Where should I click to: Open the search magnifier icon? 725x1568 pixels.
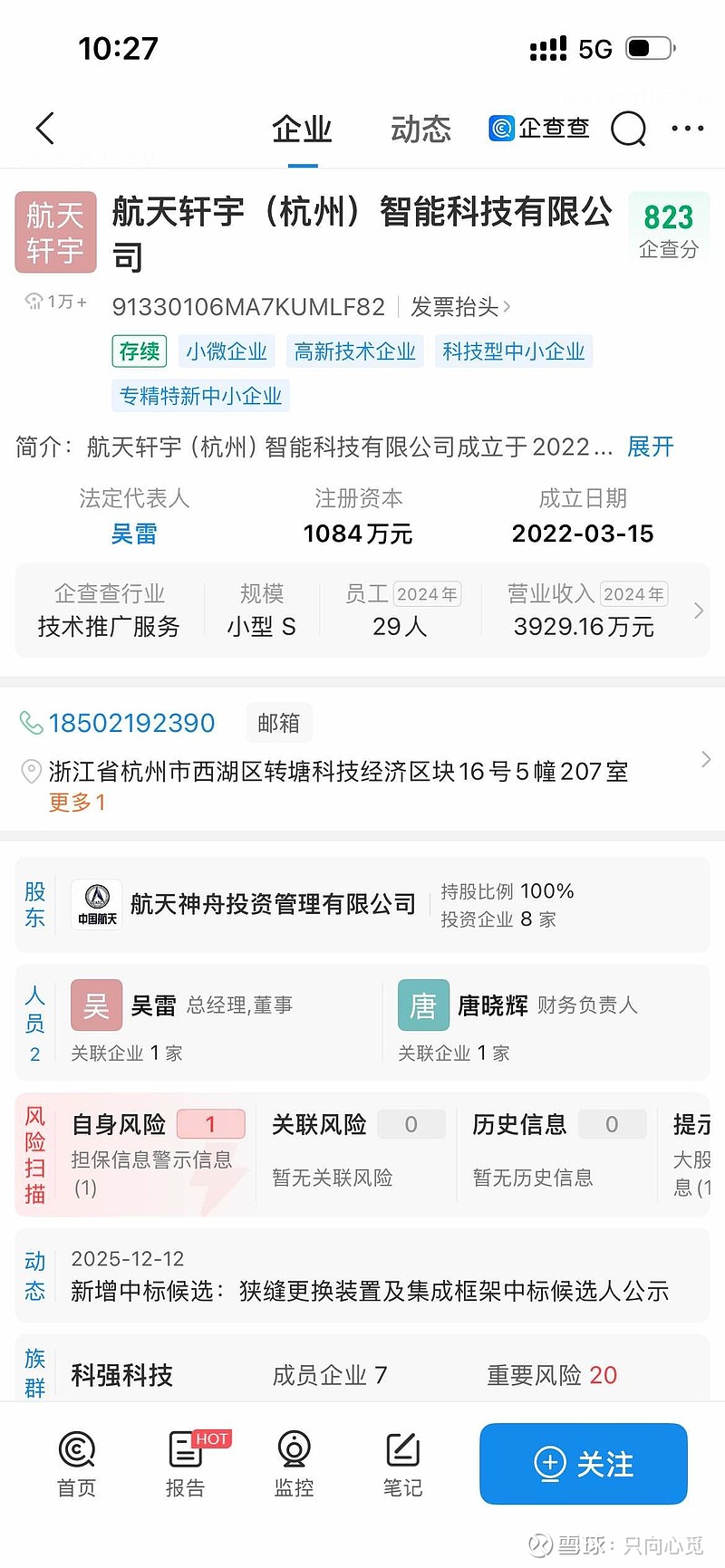click(628, 129)
